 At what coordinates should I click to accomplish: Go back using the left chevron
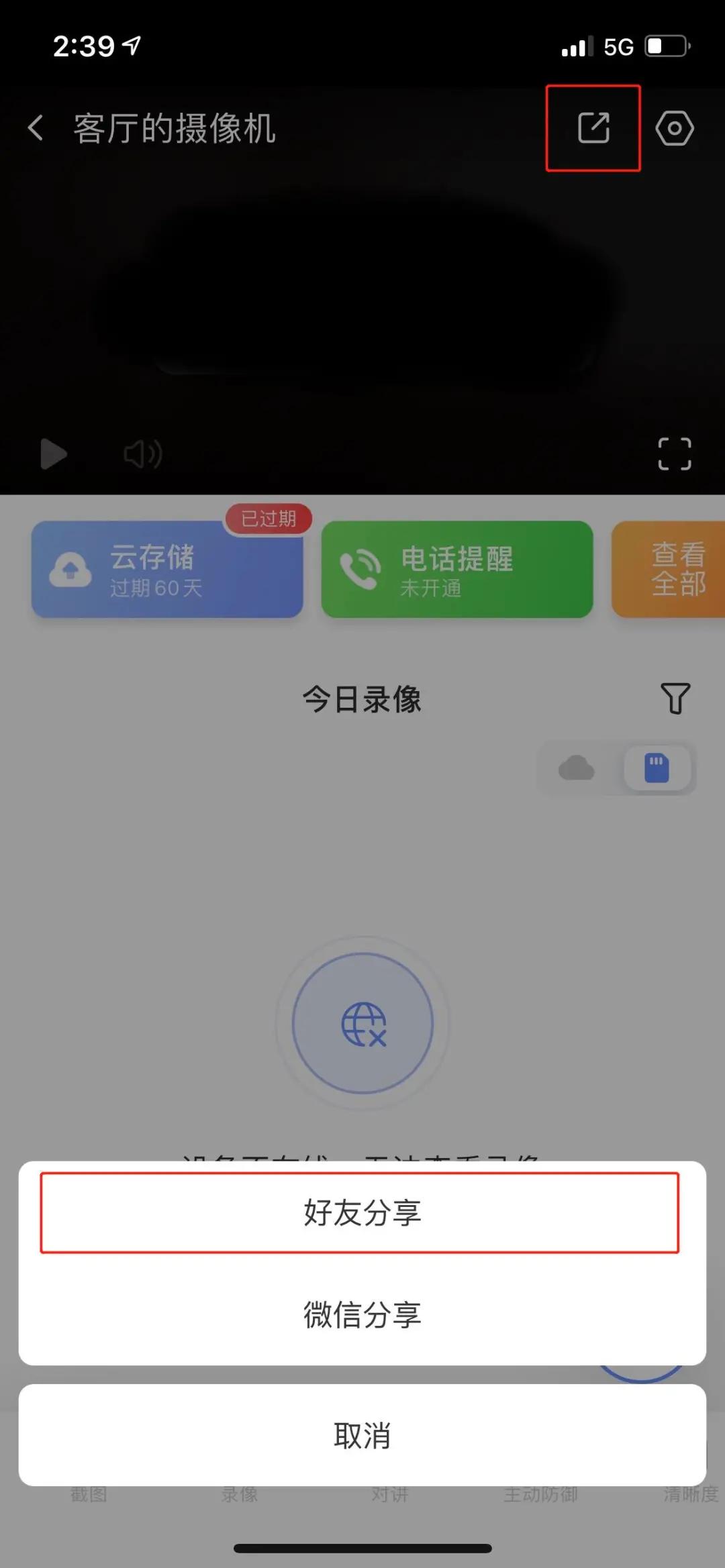pos(35,128)
